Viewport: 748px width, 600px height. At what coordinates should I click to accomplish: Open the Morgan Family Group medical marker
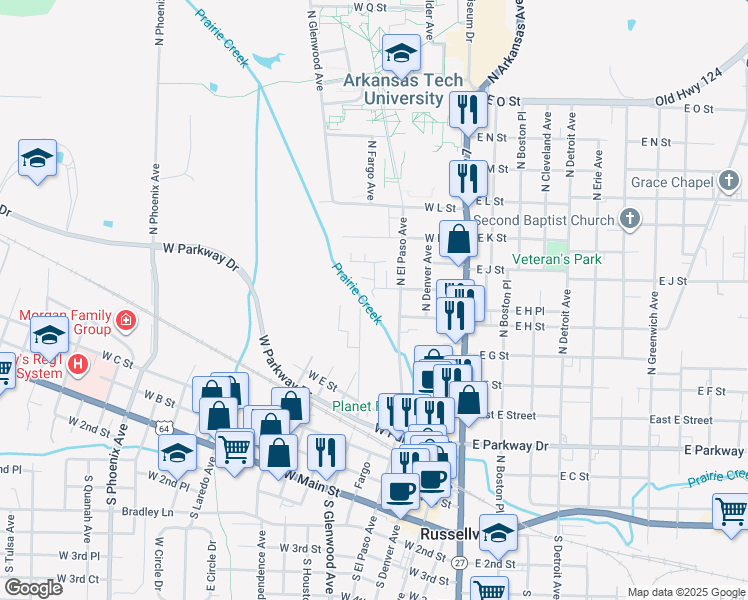[127, 321]
